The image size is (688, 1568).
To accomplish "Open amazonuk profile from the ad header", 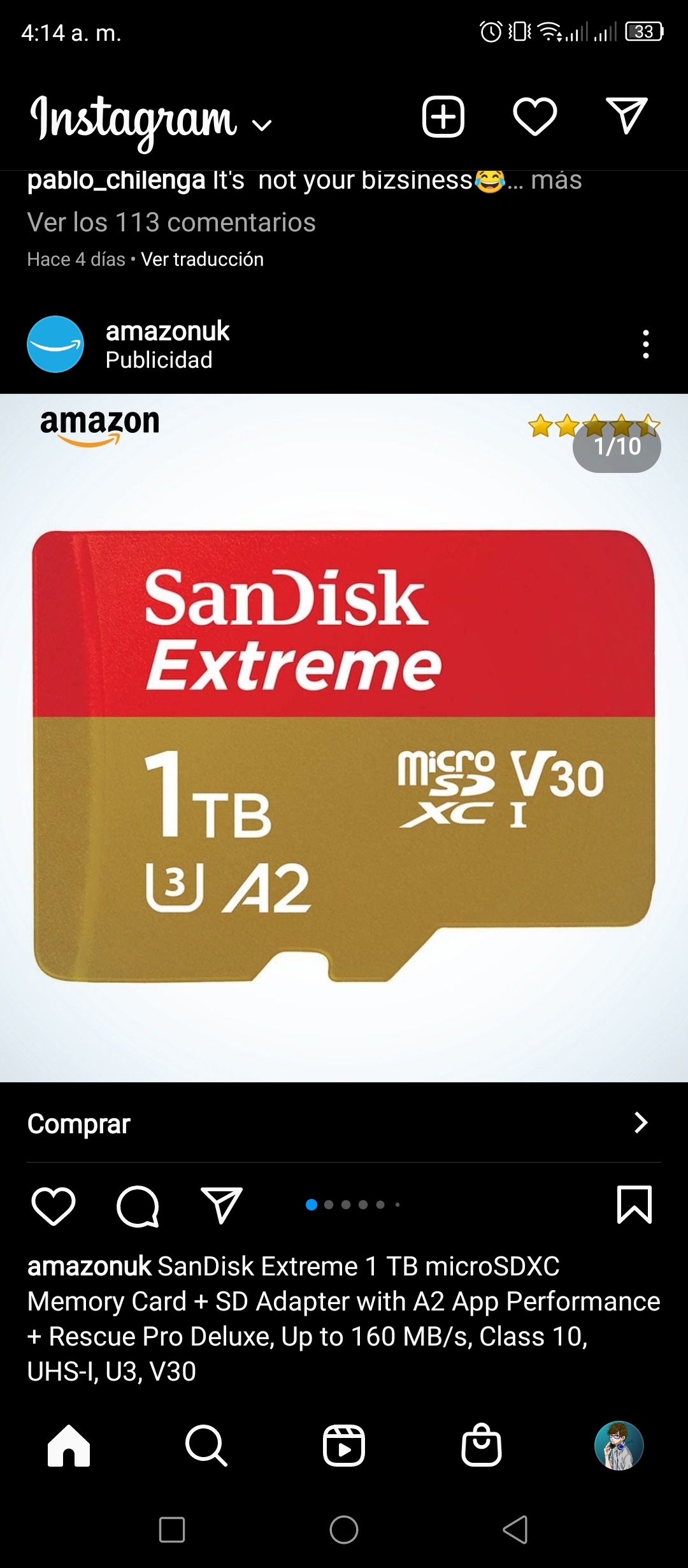I will pos(167,331).
